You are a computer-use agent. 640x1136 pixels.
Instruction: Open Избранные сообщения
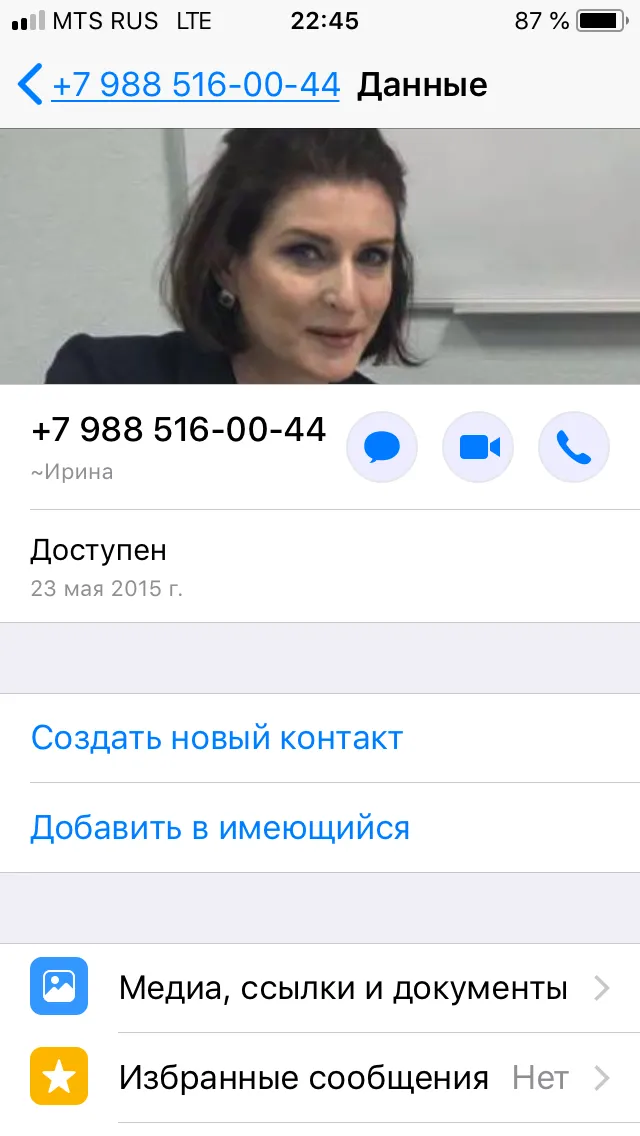(x=320, y=1077)
